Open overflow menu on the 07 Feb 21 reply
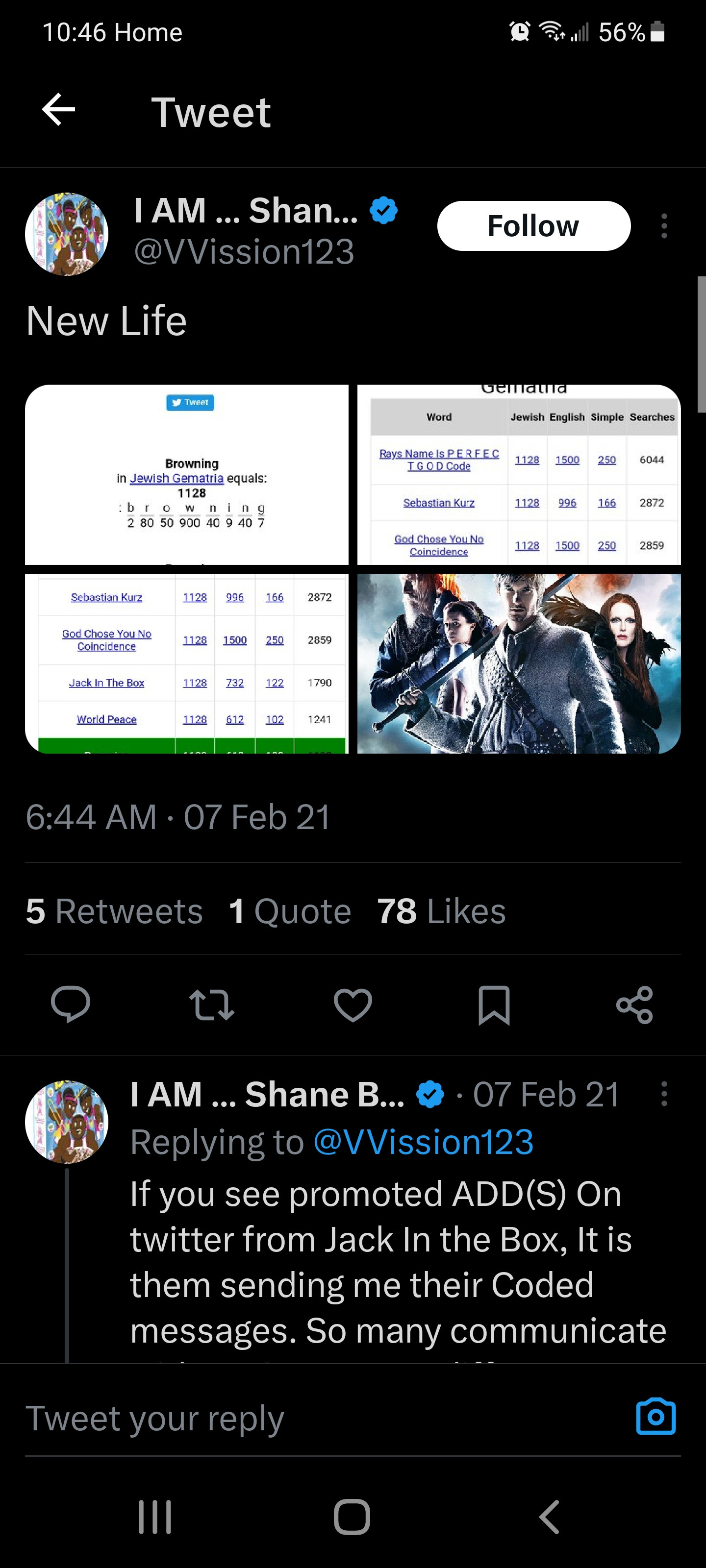 point(664,1094)
